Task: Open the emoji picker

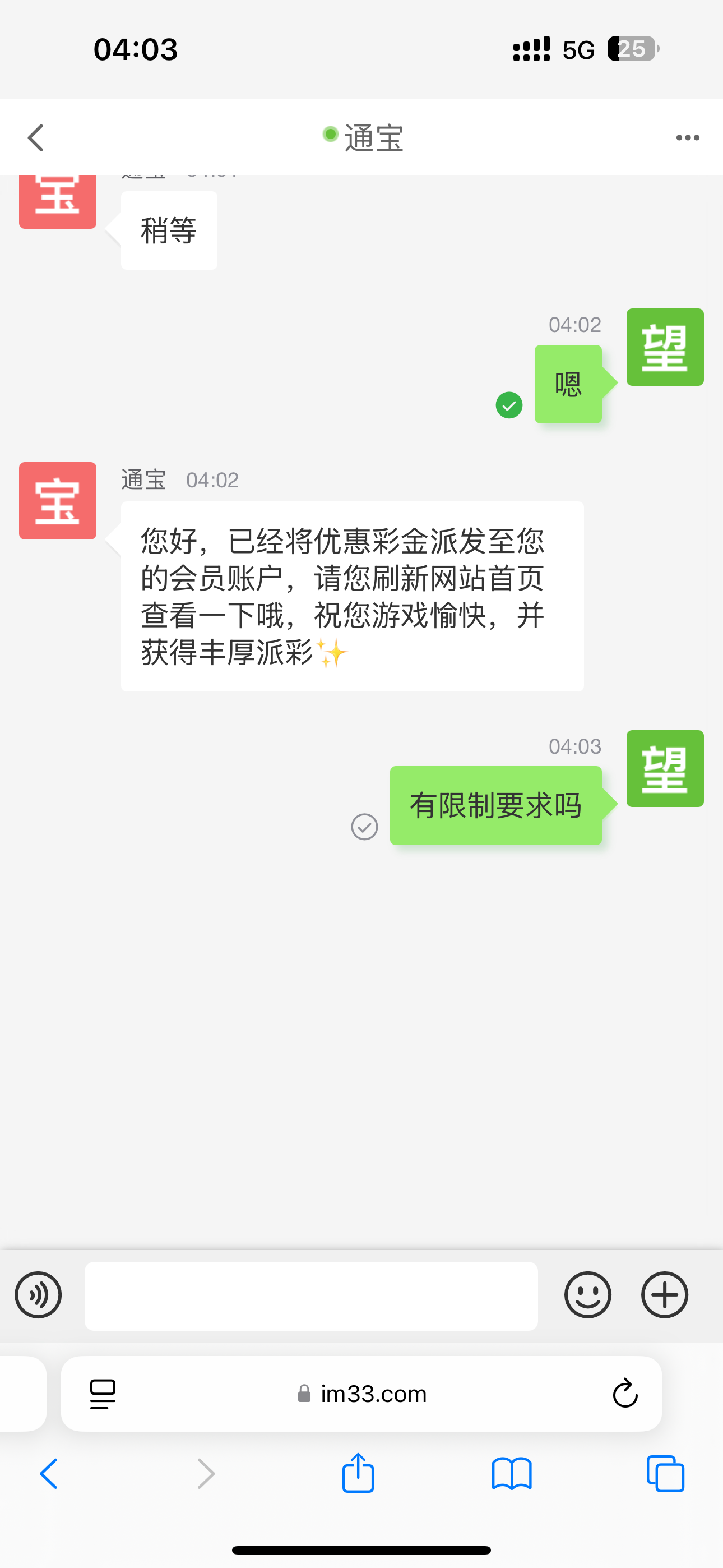Action: [587, 1295]
